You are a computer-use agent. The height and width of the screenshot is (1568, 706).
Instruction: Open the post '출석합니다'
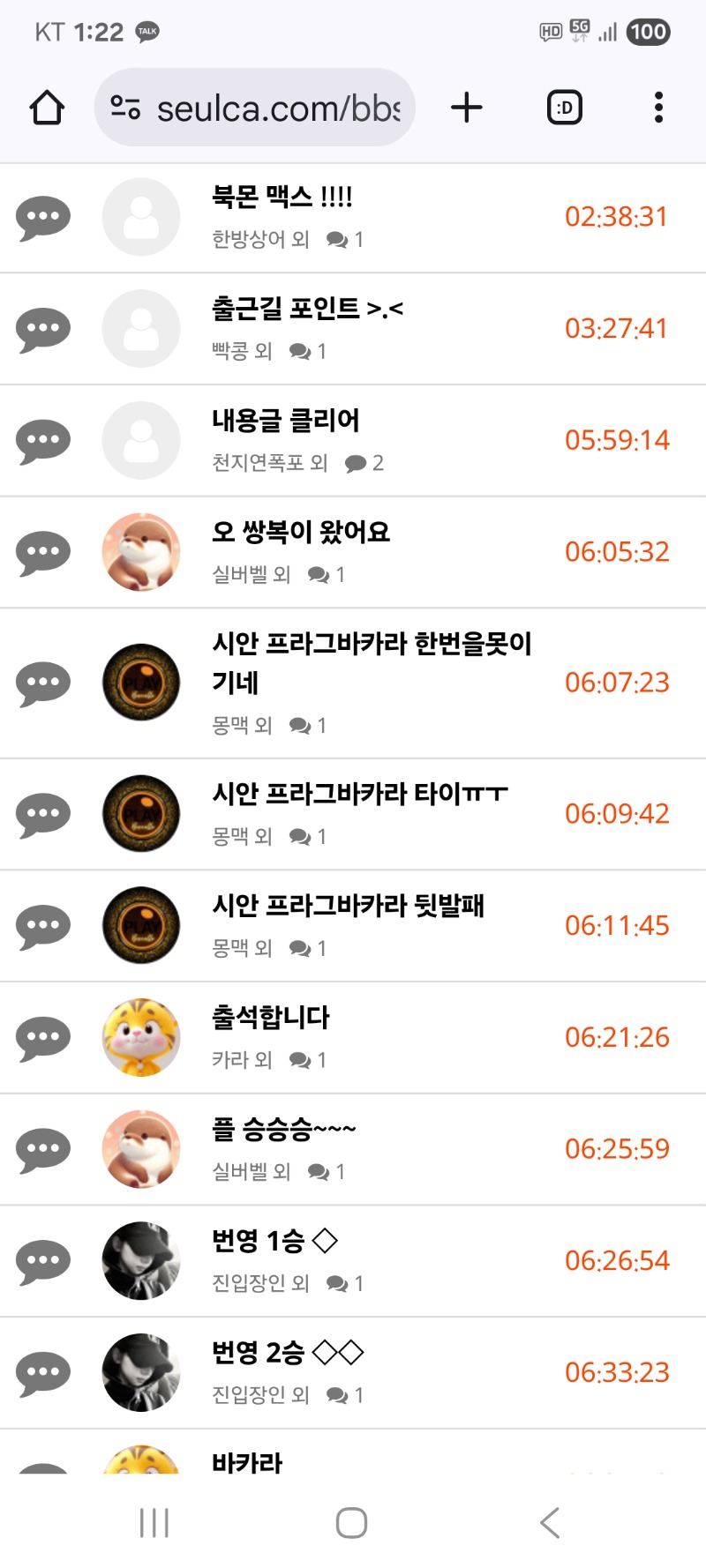(x=270, y=1018)
